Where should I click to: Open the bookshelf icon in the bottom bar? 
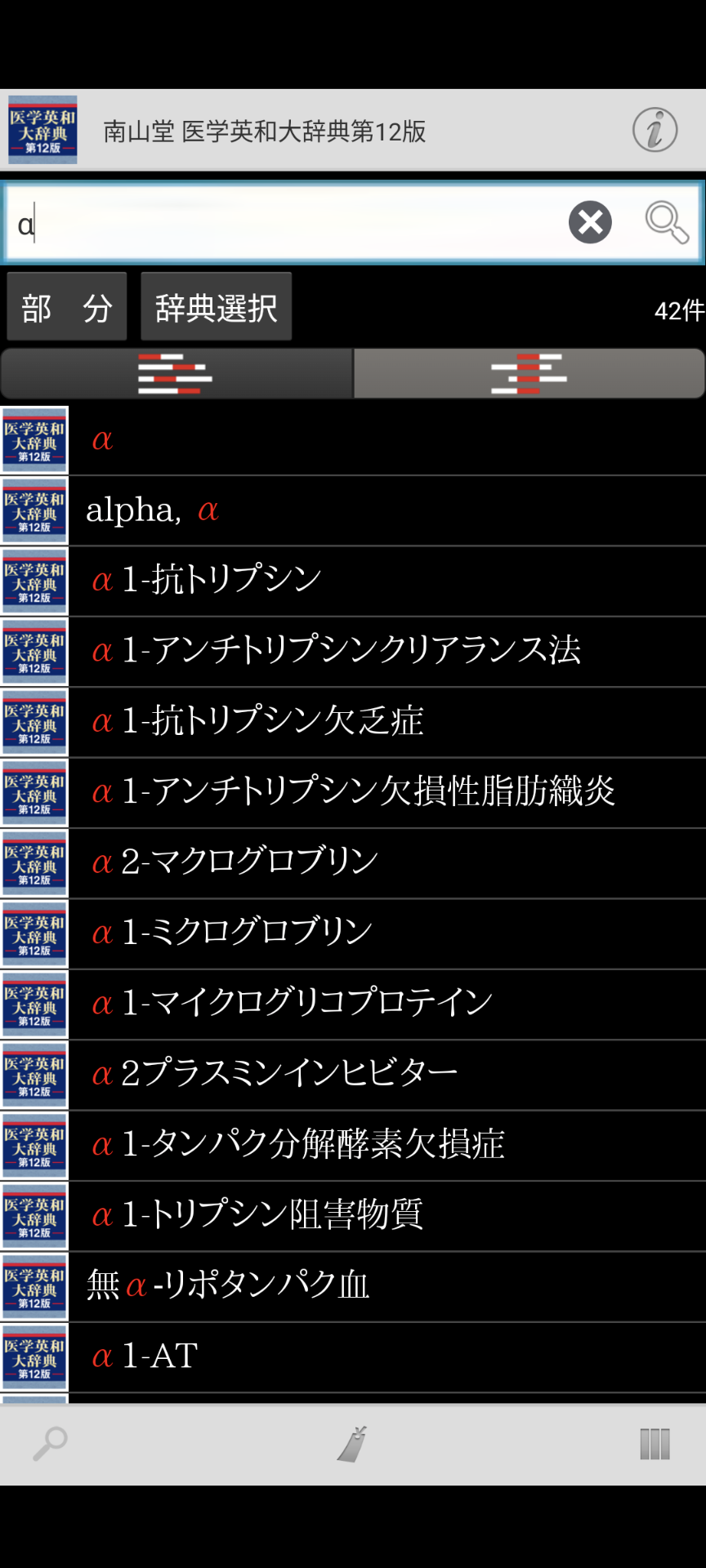pos(655,1444)
